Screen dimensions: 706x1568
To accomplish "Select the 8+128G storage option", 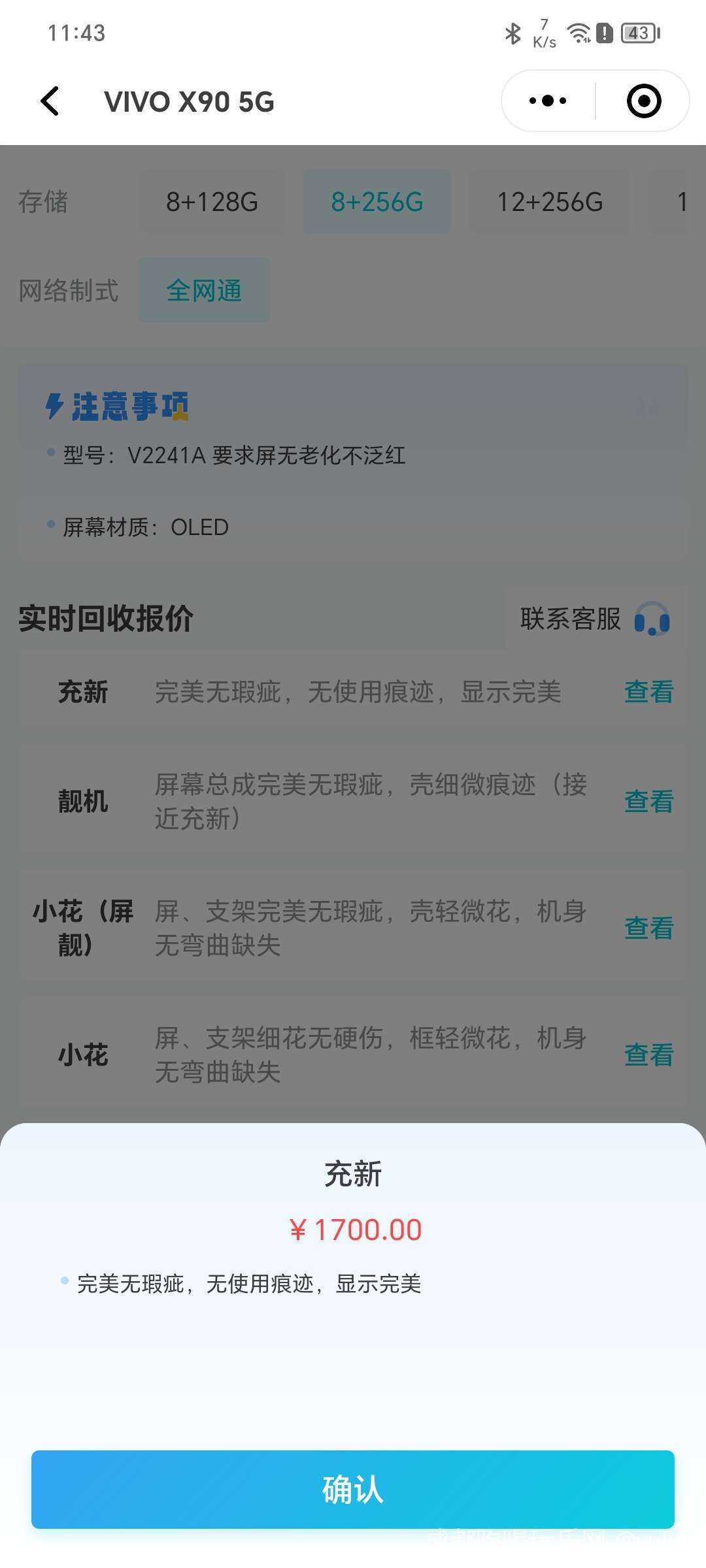I will 212,202.
